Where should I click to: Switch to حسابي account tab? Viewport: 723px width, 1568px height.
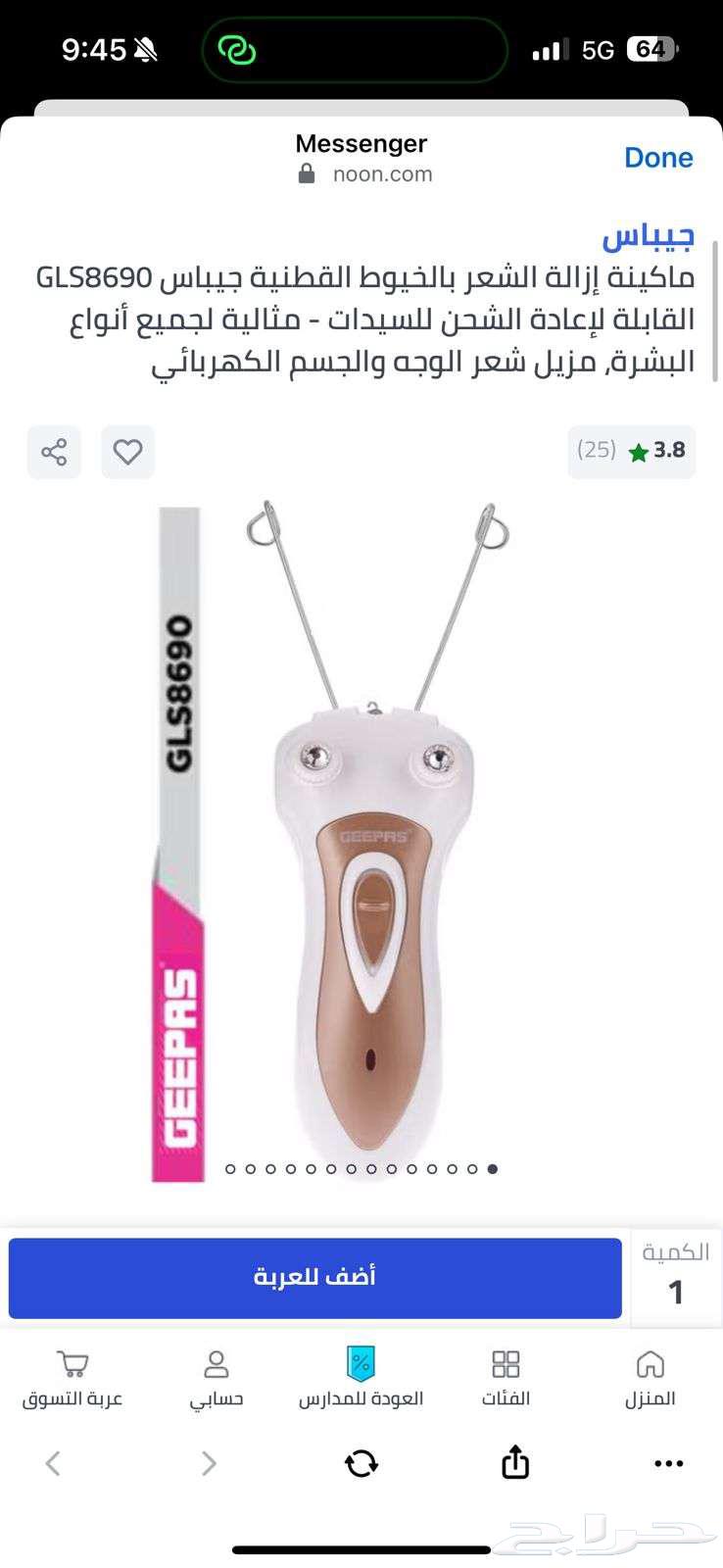[x=216, y=1377]
